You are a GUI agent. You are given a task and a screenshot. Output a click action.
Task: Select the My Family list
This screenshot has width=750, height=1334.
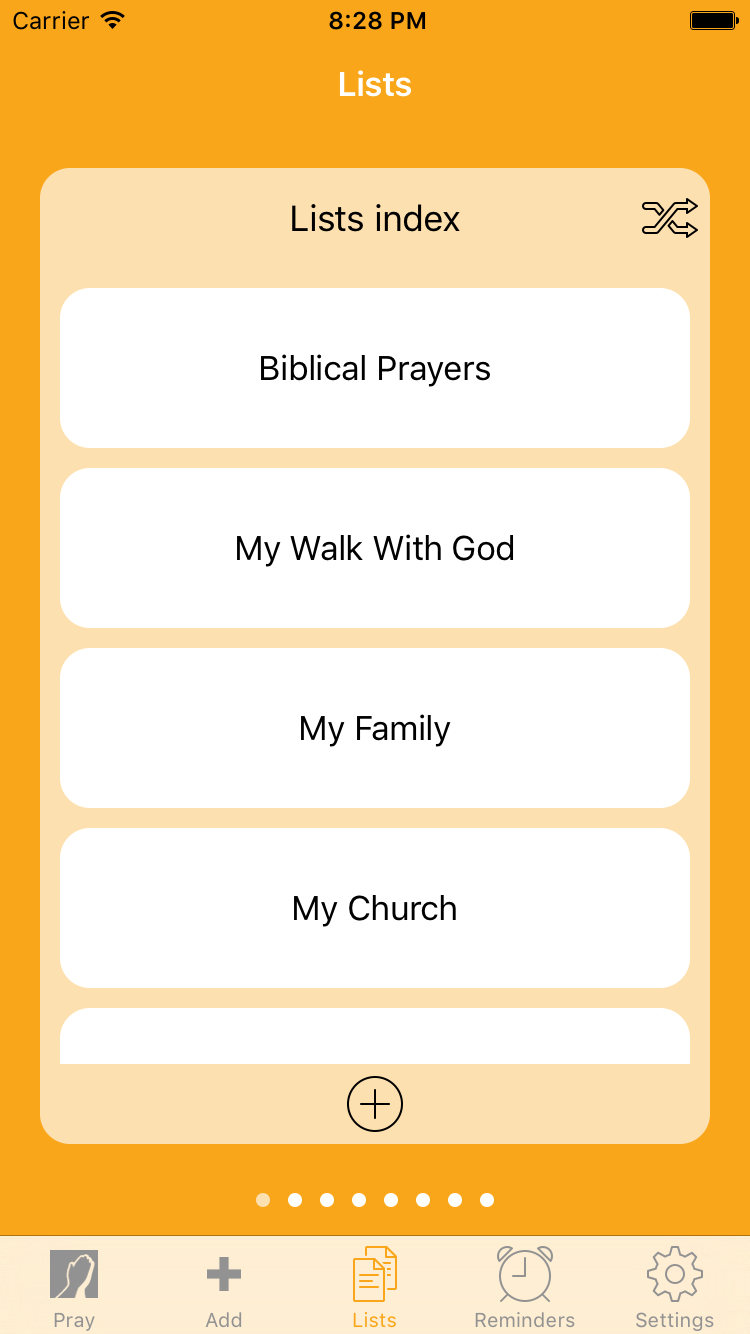[374, 728]
